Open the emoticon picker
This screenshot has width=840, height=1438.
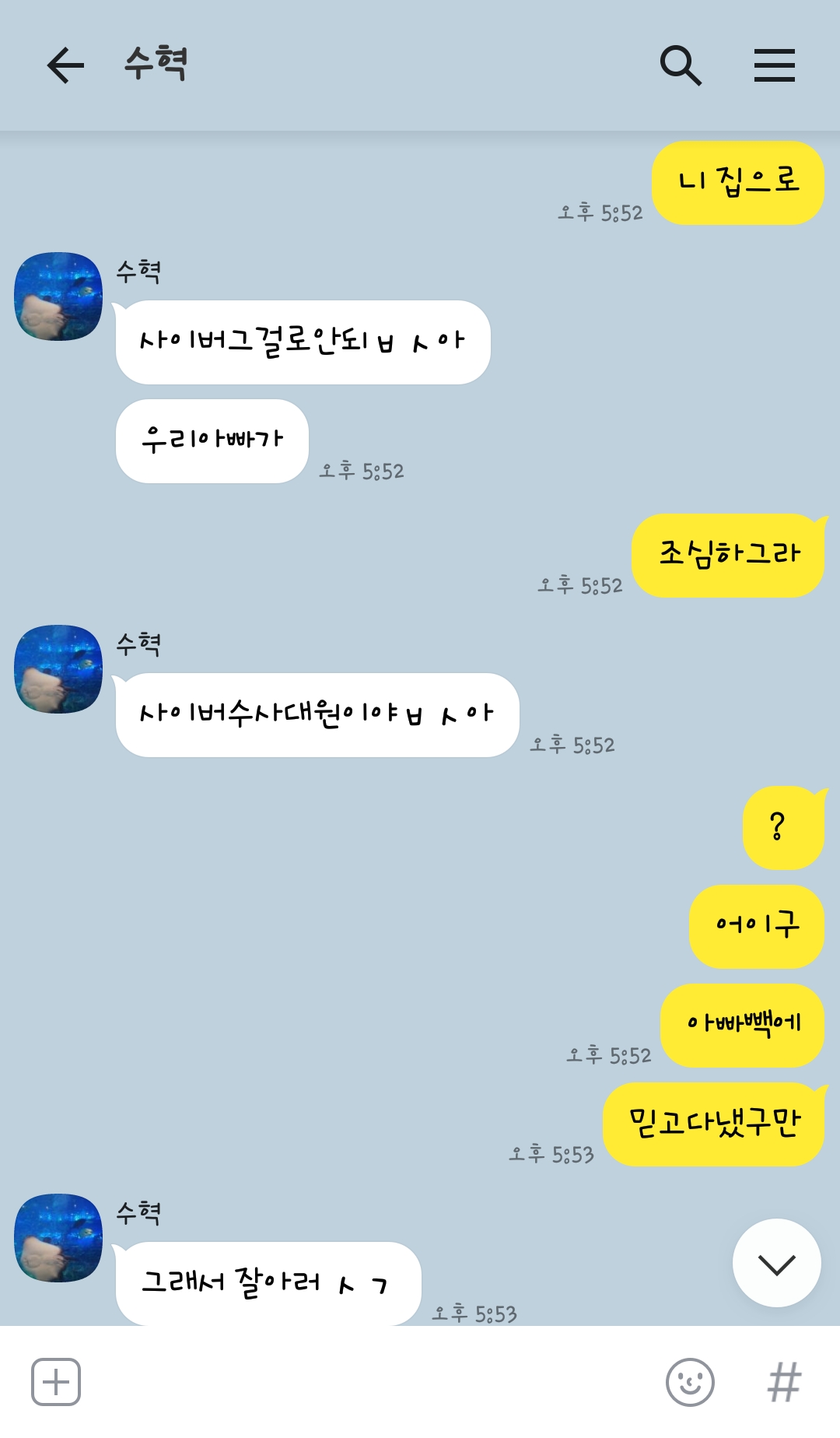point(690,1382)
